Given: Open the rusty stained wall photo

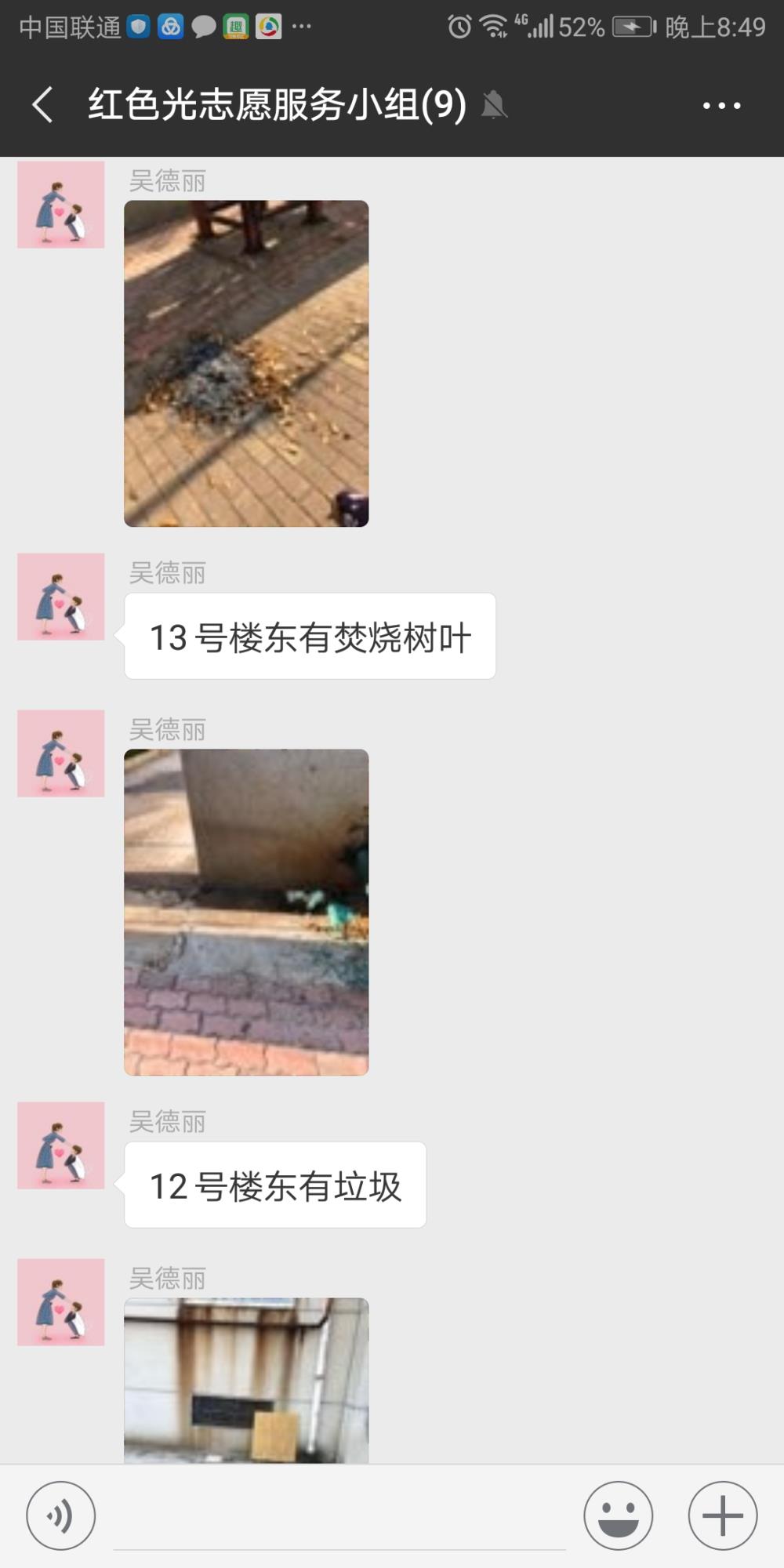Looking at the screenshot, I should pyautogui.click(x=246, y=1381).
